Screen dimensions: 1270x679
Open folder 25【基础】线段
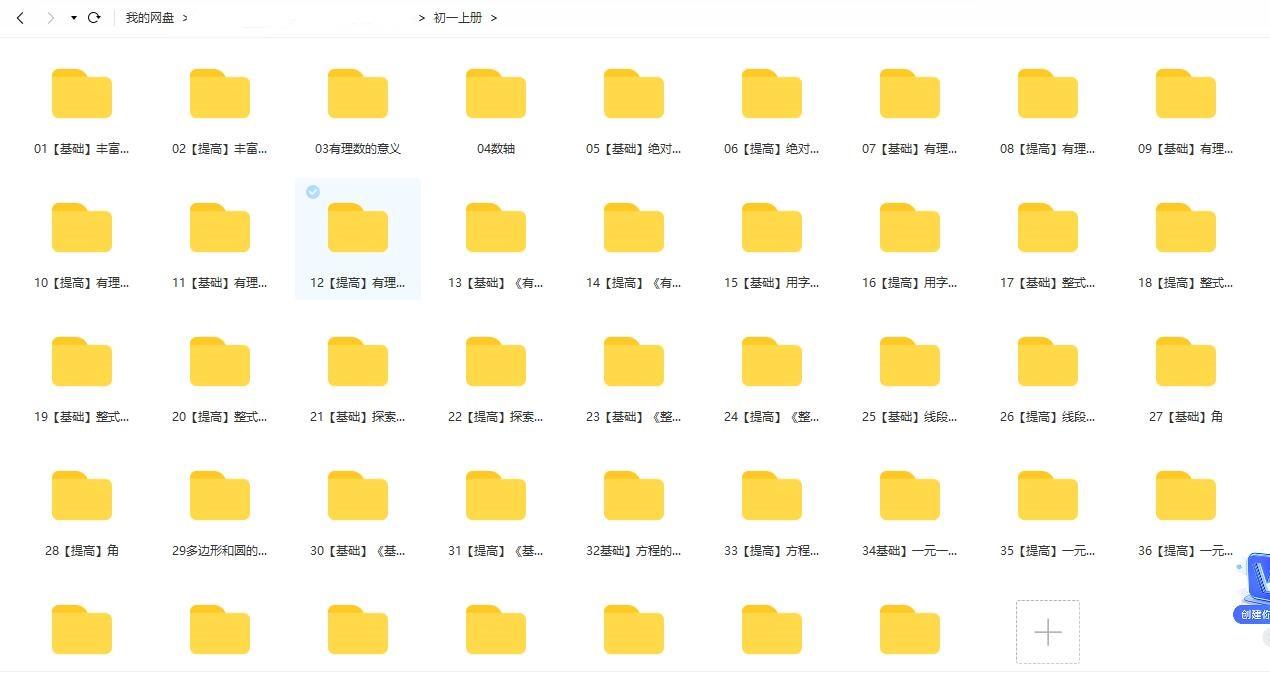tap(909, 363)
